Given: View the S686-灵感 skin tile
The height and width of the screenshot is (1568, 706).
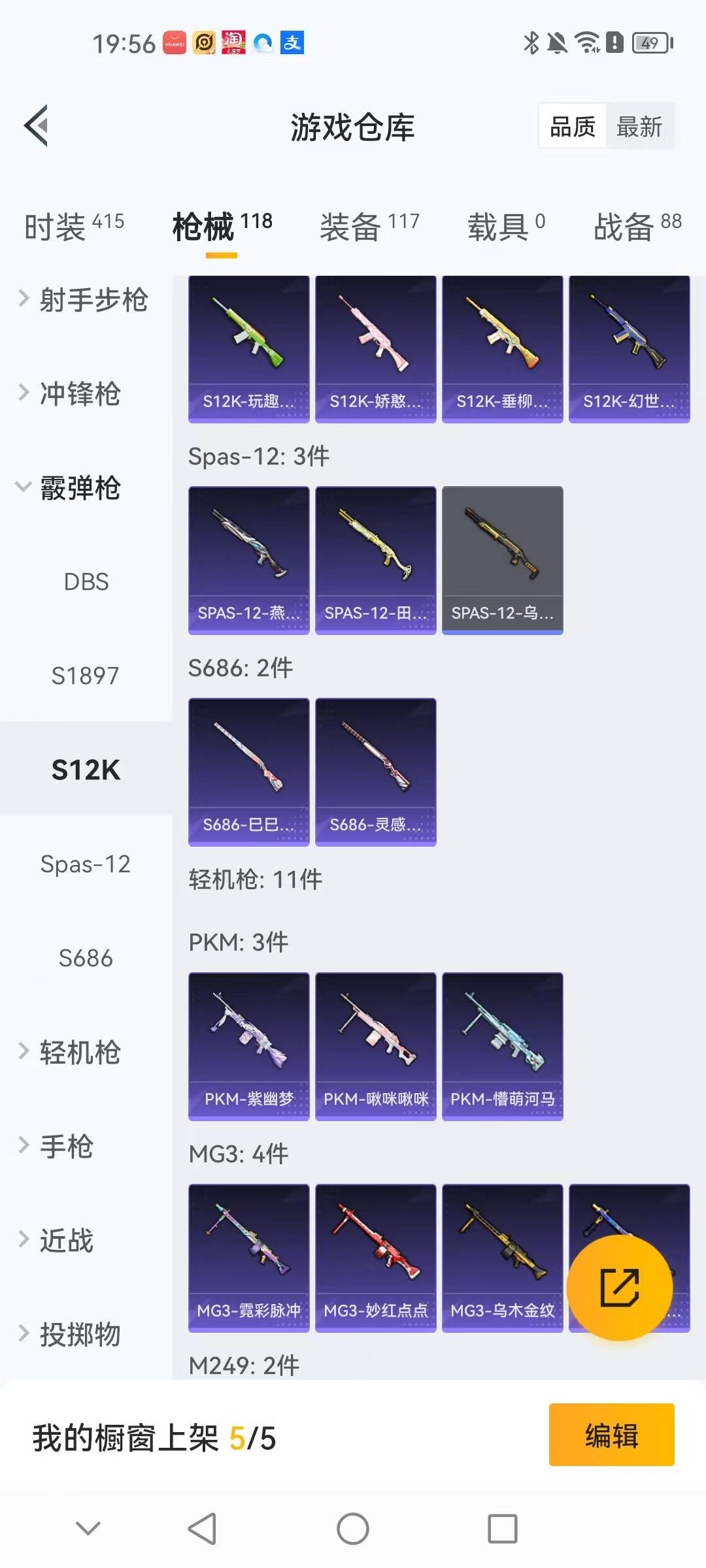Looking at the screenshot, I should pos(375,772).
